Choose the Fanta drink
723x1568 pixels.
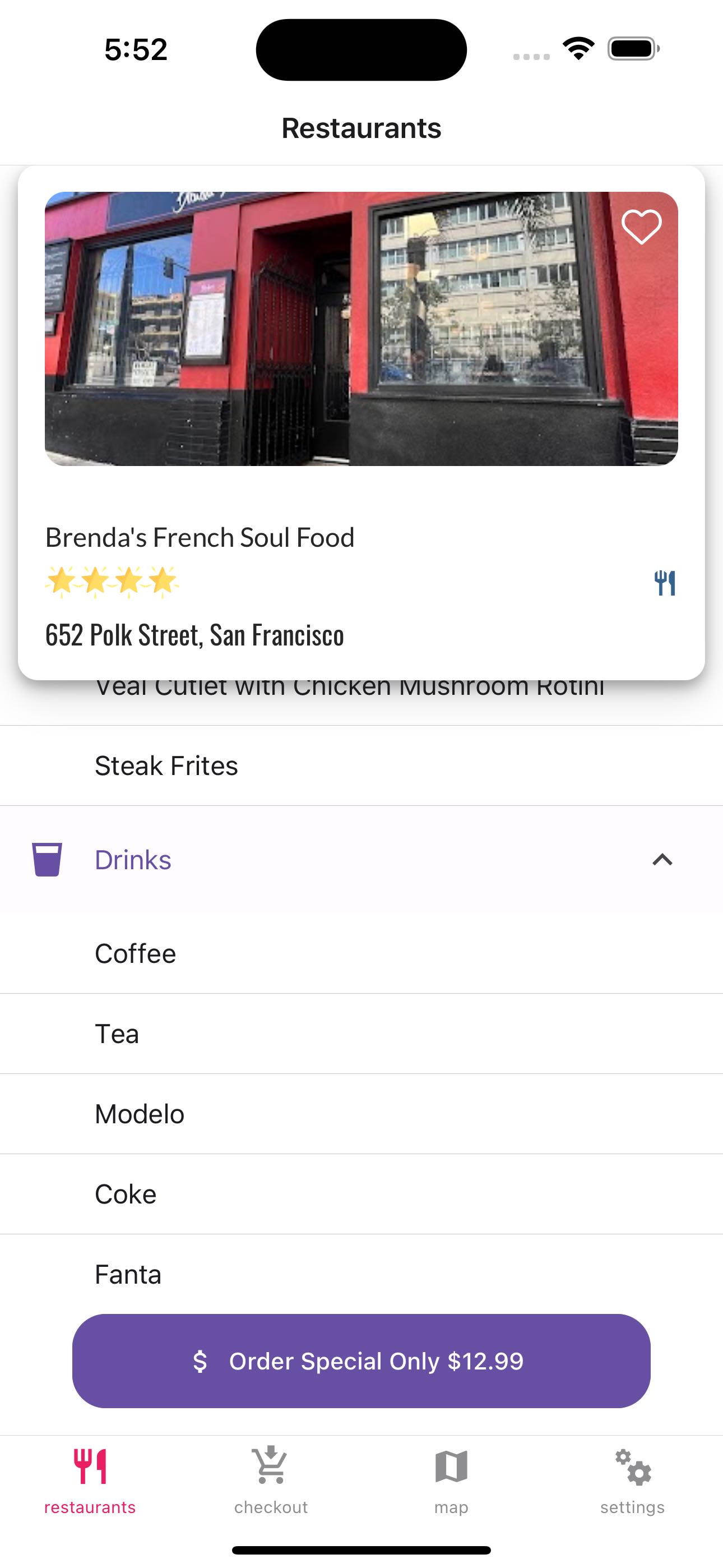128,1275
